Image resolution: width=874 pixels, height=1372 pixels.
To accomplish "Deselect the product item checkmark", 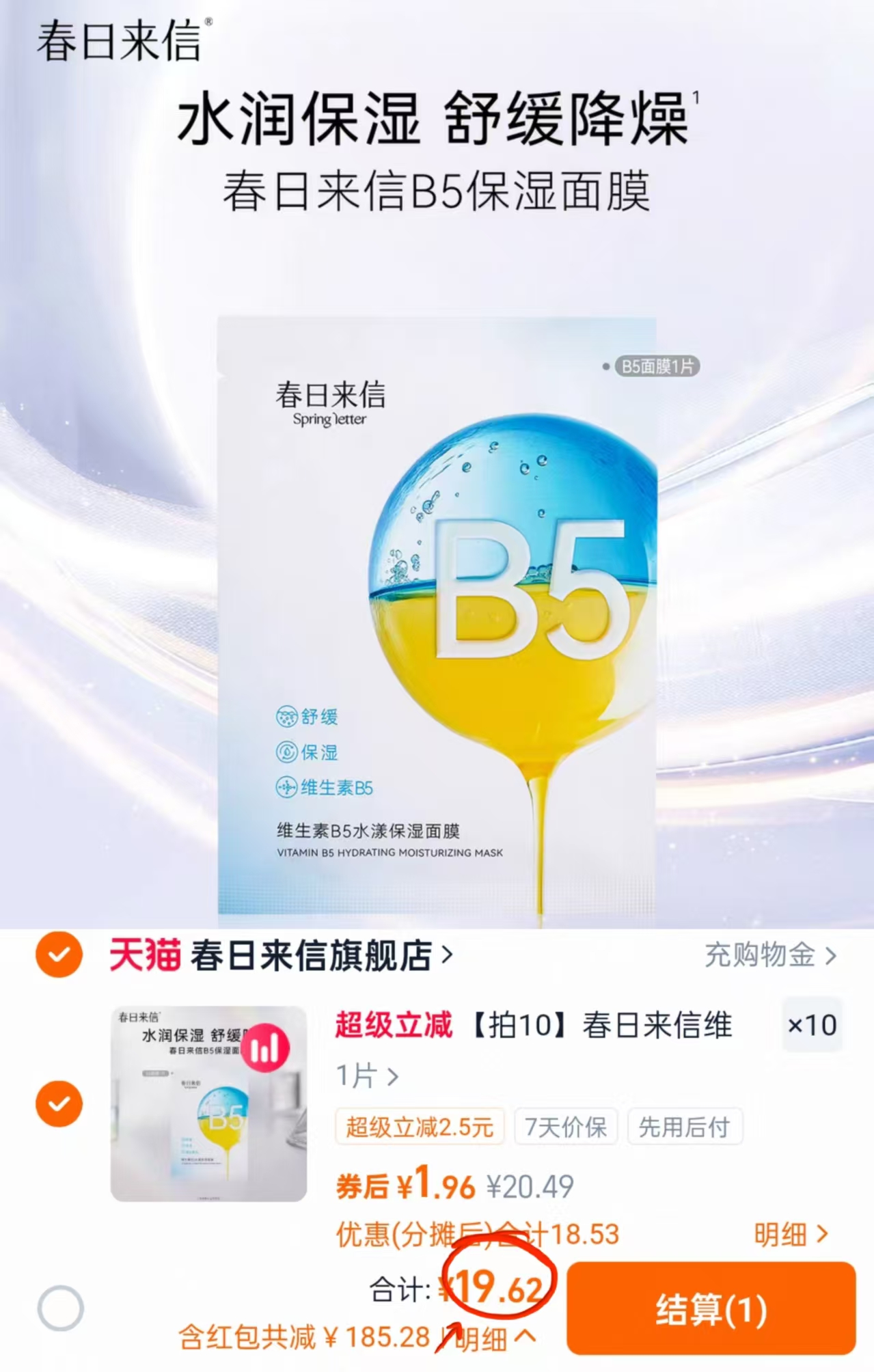I will pyautogui.click(x=60, y=1103).
